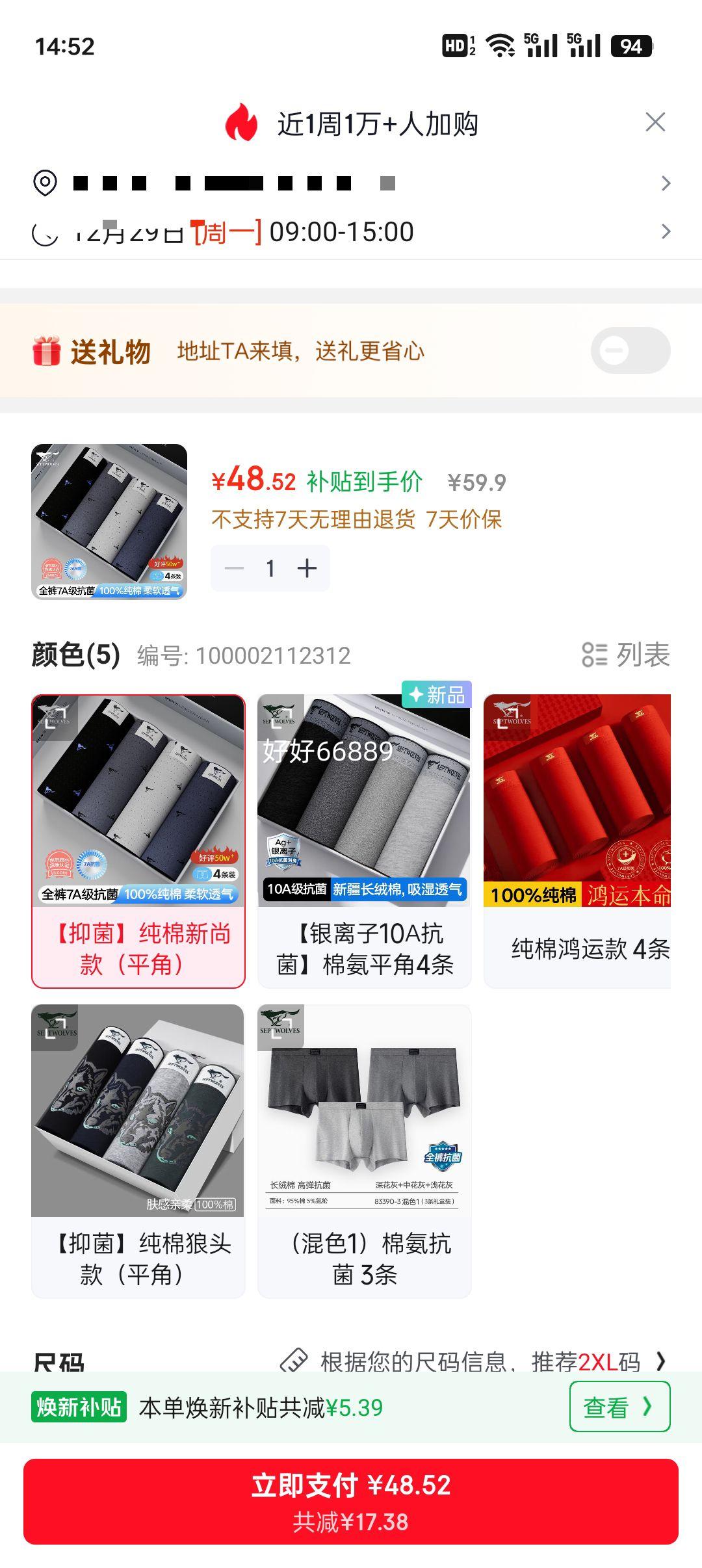Expand the 09:00-15:00 delivery time chevron

(666, 232)
